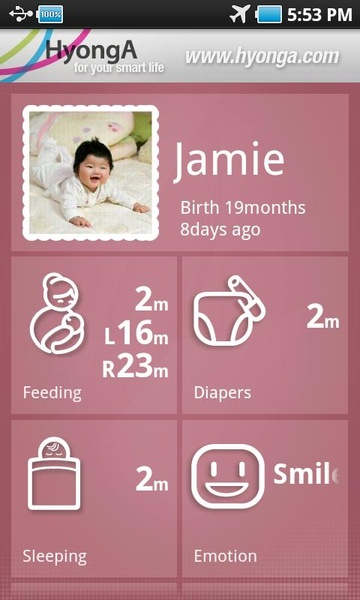Viewport: 360px width, 600px height.
Task: Open the Diapers tile
Action: click(x=265, y=335)
